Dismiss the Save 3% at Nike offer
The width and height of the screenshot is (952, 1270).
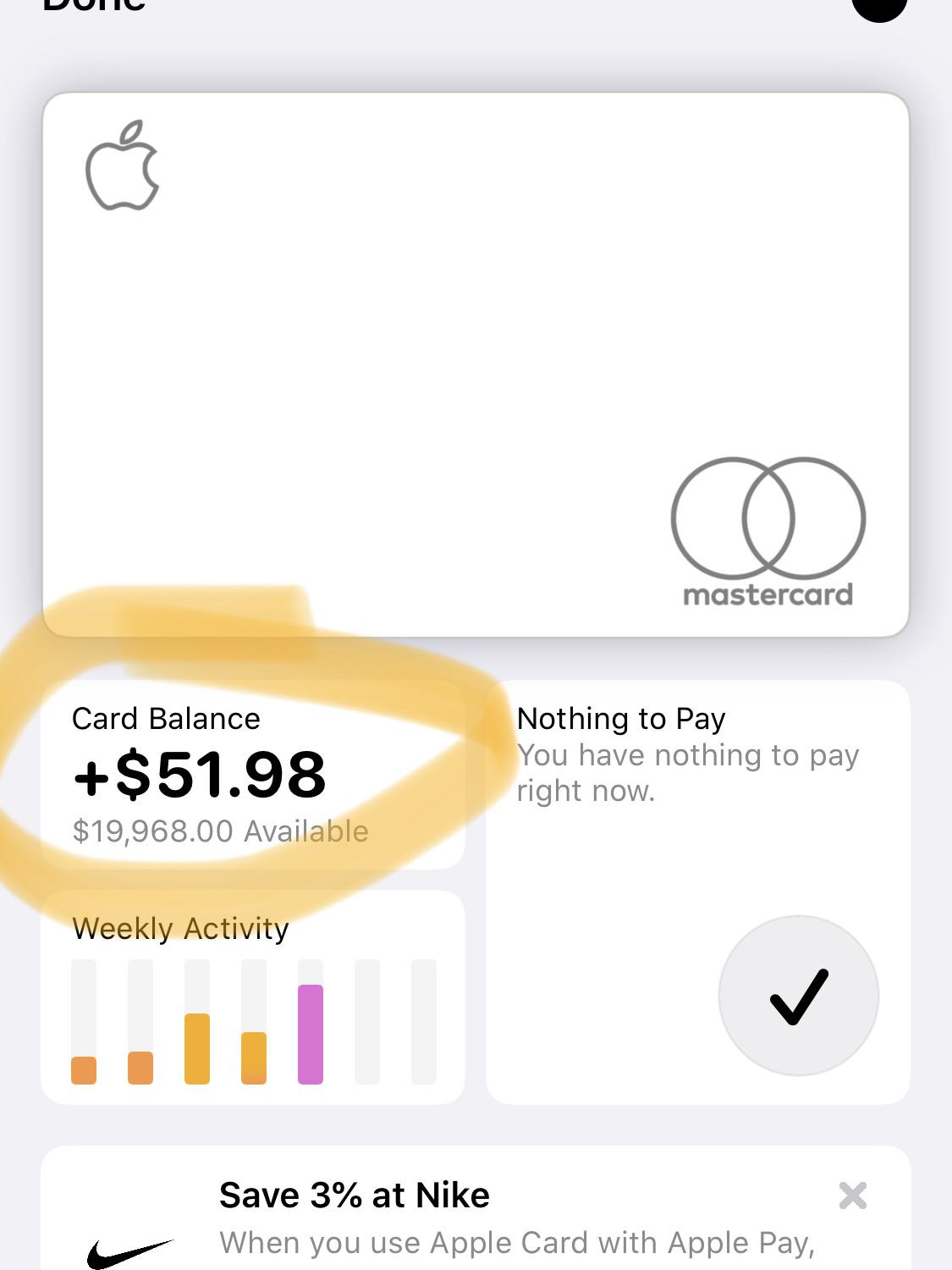[x=852, y=1195]
